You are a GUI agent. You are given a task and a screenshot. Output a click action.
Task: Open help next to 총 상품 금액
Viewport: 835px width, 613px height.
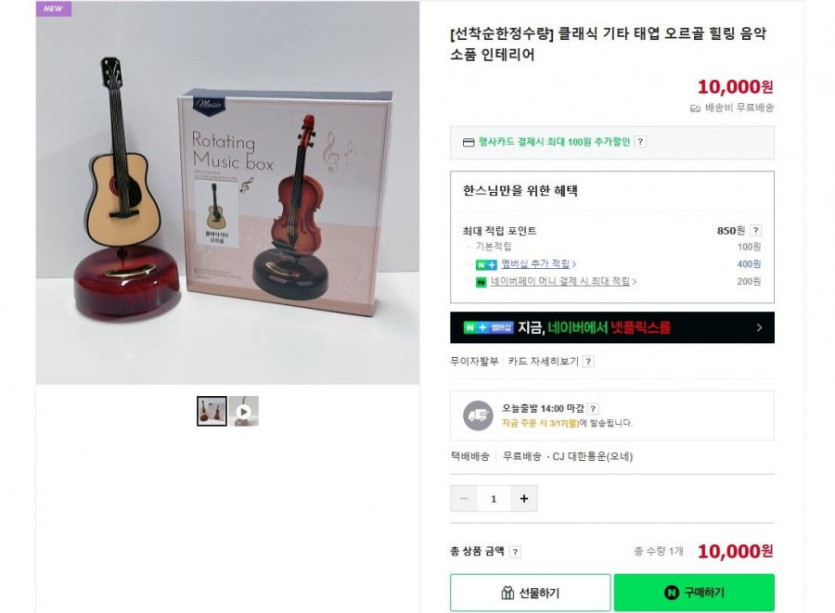coord(515,552)
